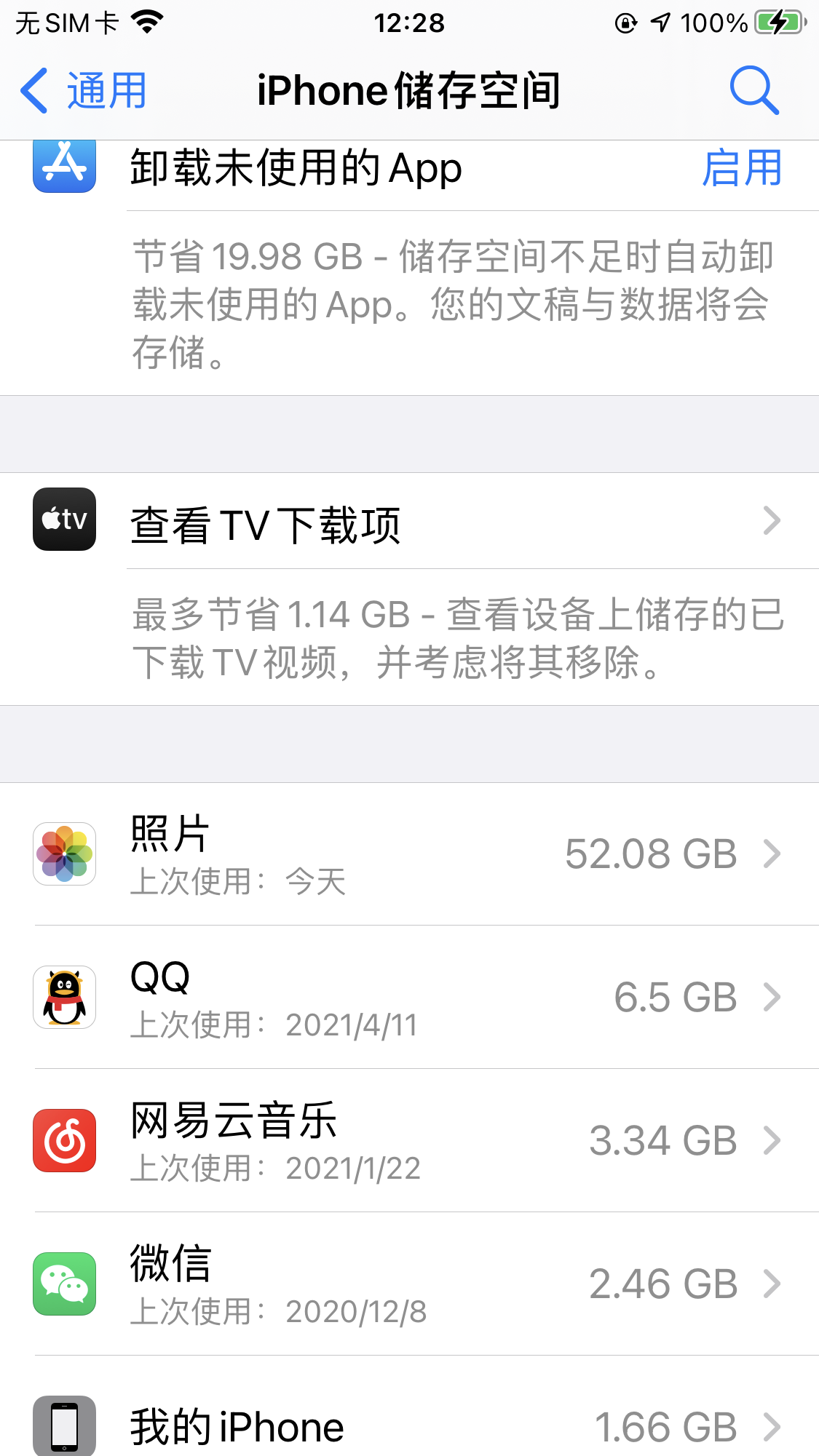Enable 卸载未使用的 App

741,169
